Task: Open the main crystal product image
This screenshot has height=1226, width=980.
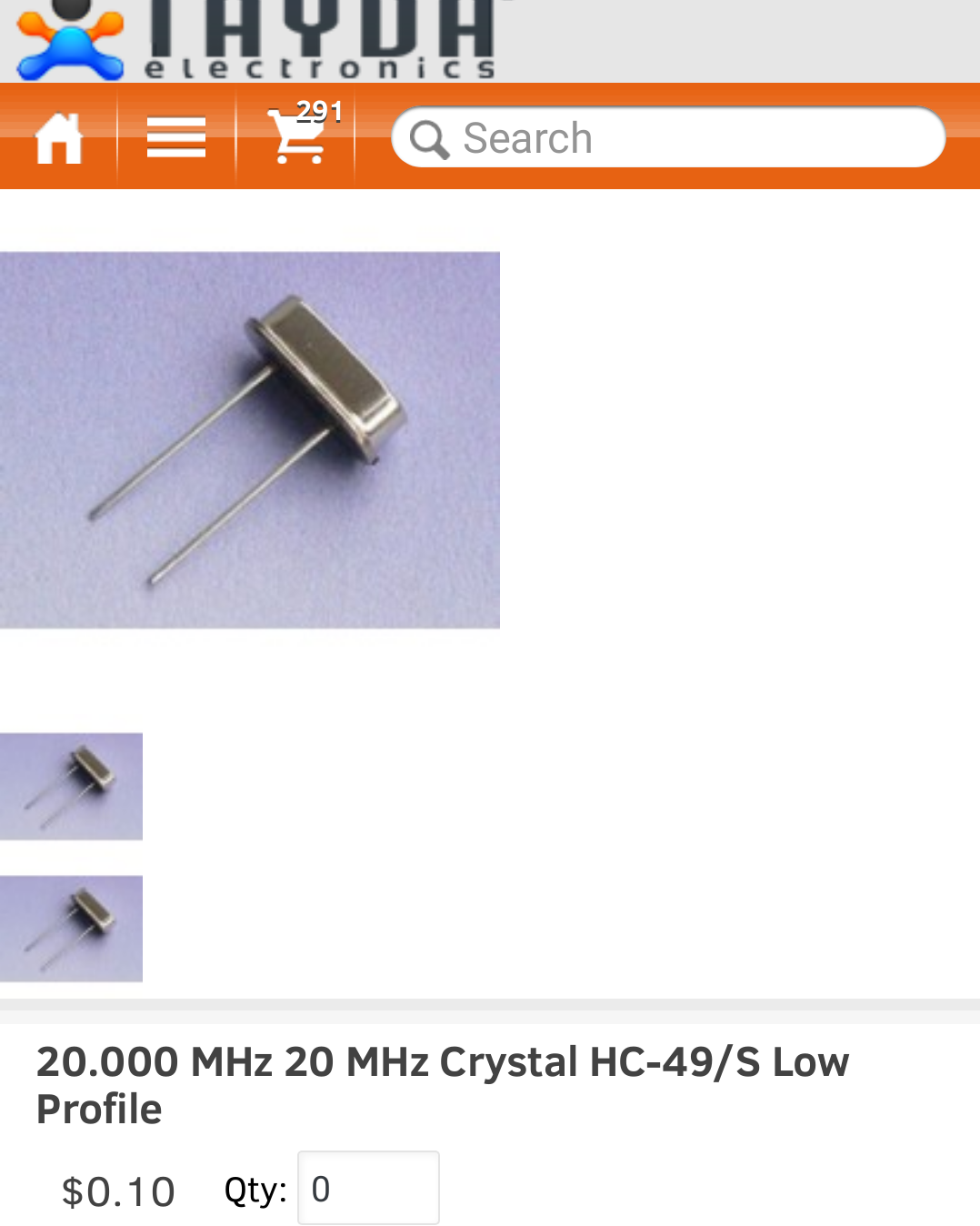Action: tap(249, 439)
